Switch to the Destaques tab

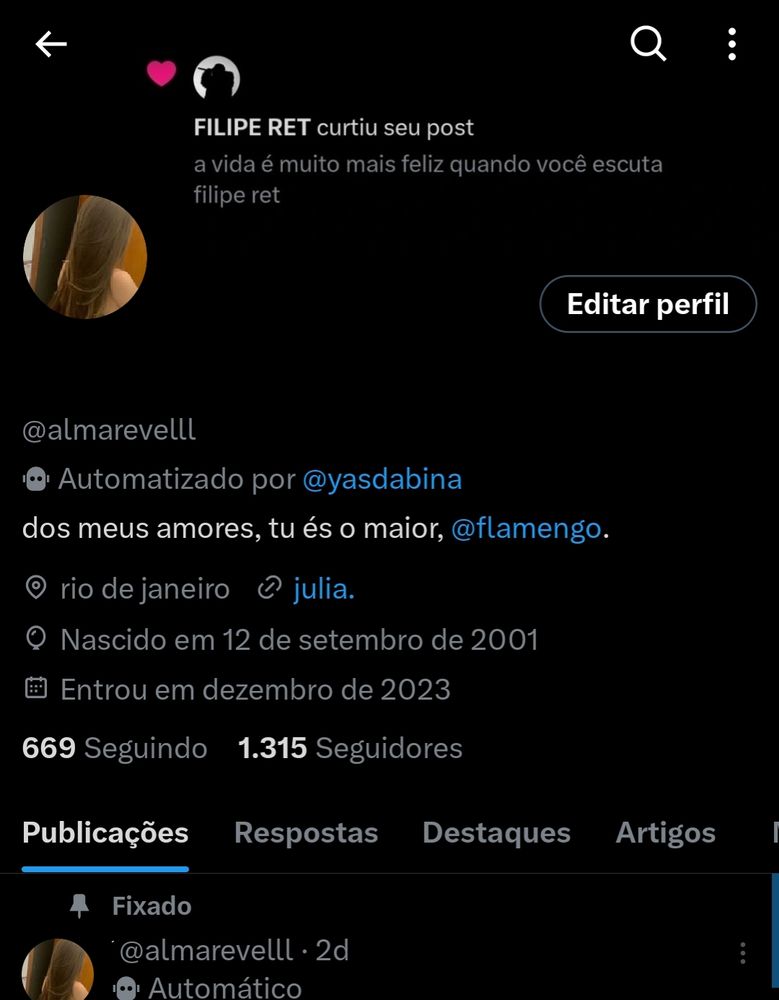496,833
